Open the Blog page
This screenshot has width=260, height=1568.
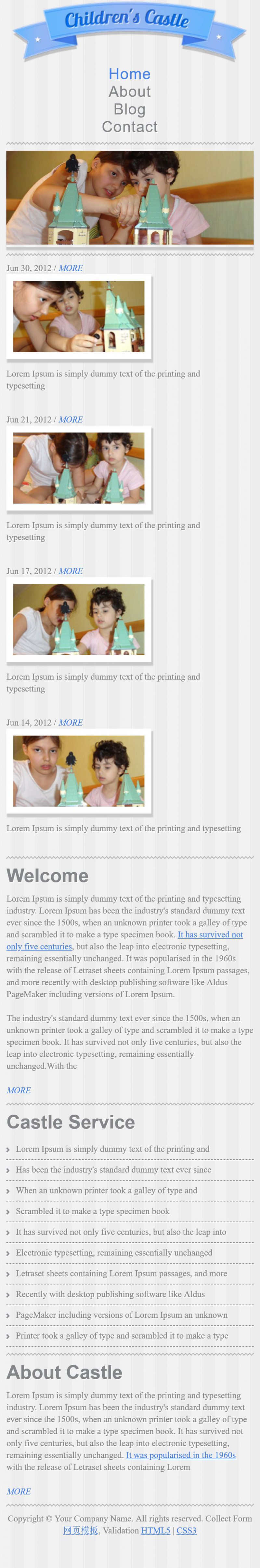pyautogui.click(x=129, y=110)
